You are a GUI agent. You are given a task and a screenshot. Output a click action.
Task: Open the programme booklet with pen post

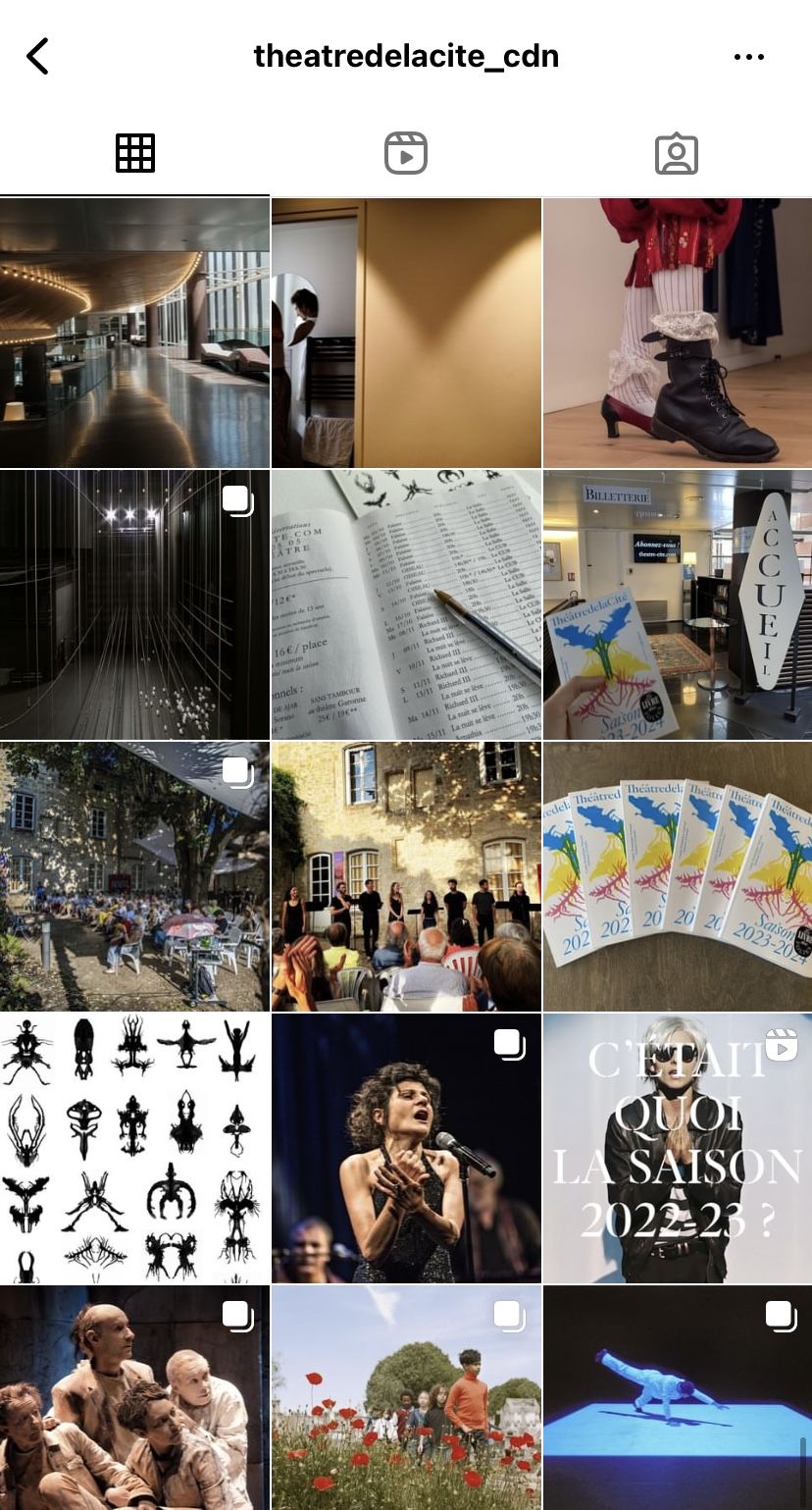[x=406, y=604]
